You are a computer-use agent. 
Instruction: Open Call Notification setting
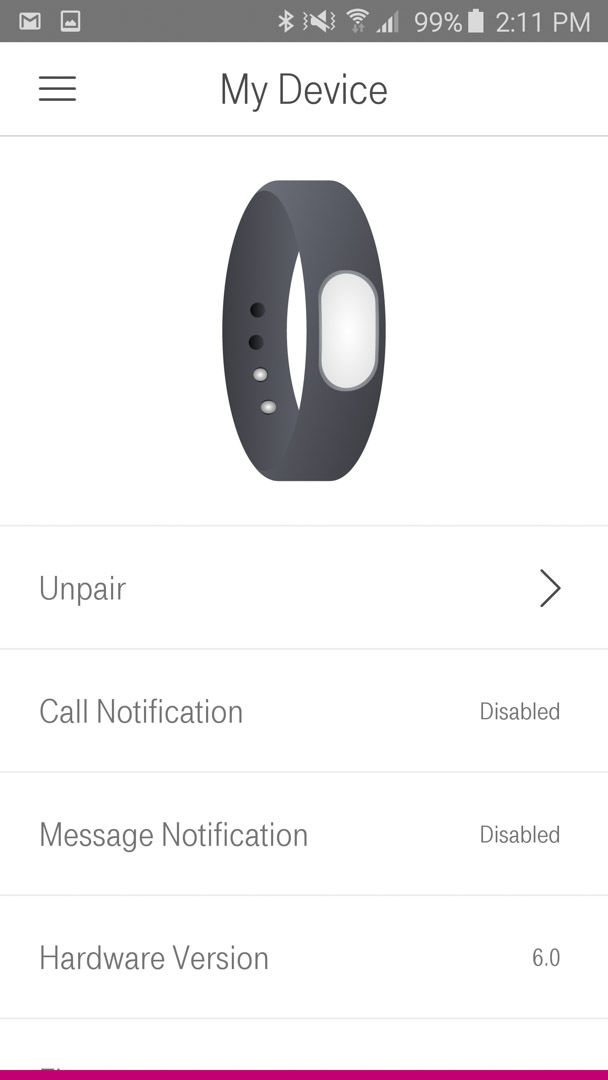(x=304, y=711)
